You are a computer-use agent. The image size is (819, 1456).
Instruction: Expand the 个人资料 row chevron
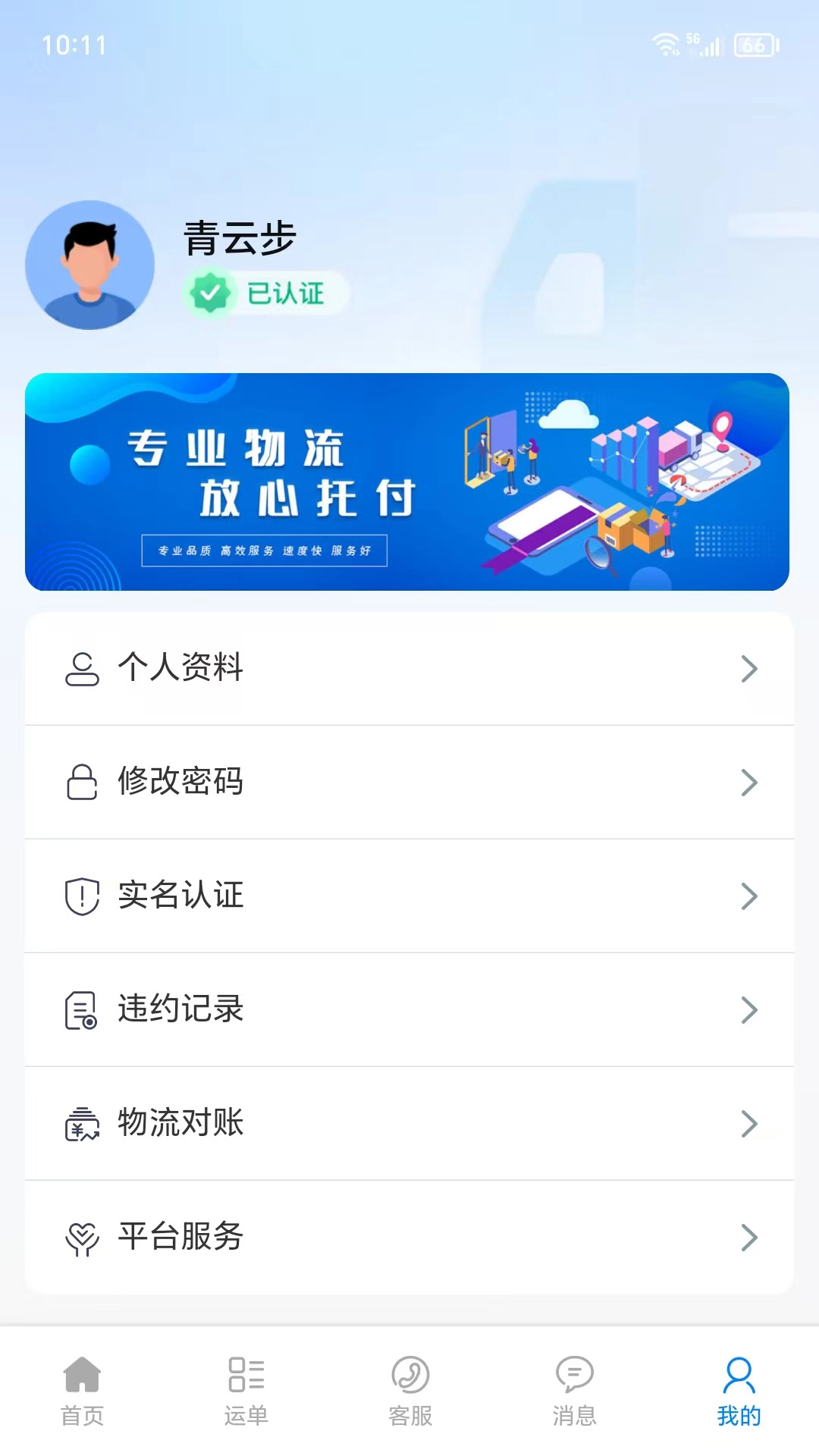(x=751, y=668)
